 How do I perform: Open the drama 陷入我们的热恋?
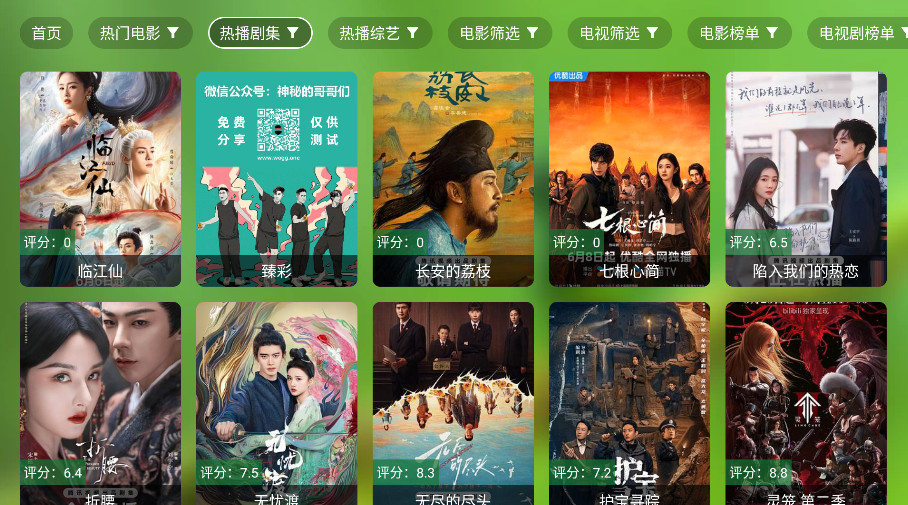806,179
